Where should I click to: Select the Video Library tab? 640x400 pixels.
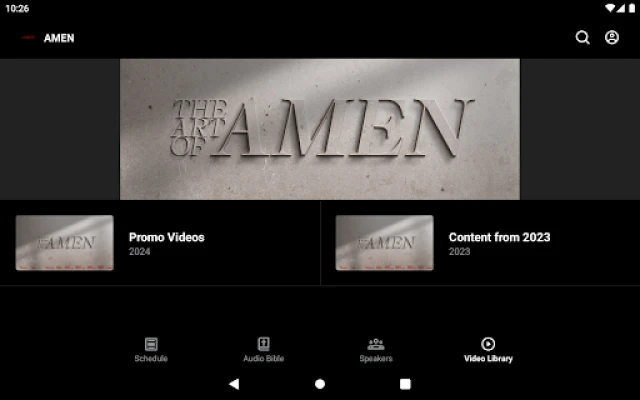[488, 349]
